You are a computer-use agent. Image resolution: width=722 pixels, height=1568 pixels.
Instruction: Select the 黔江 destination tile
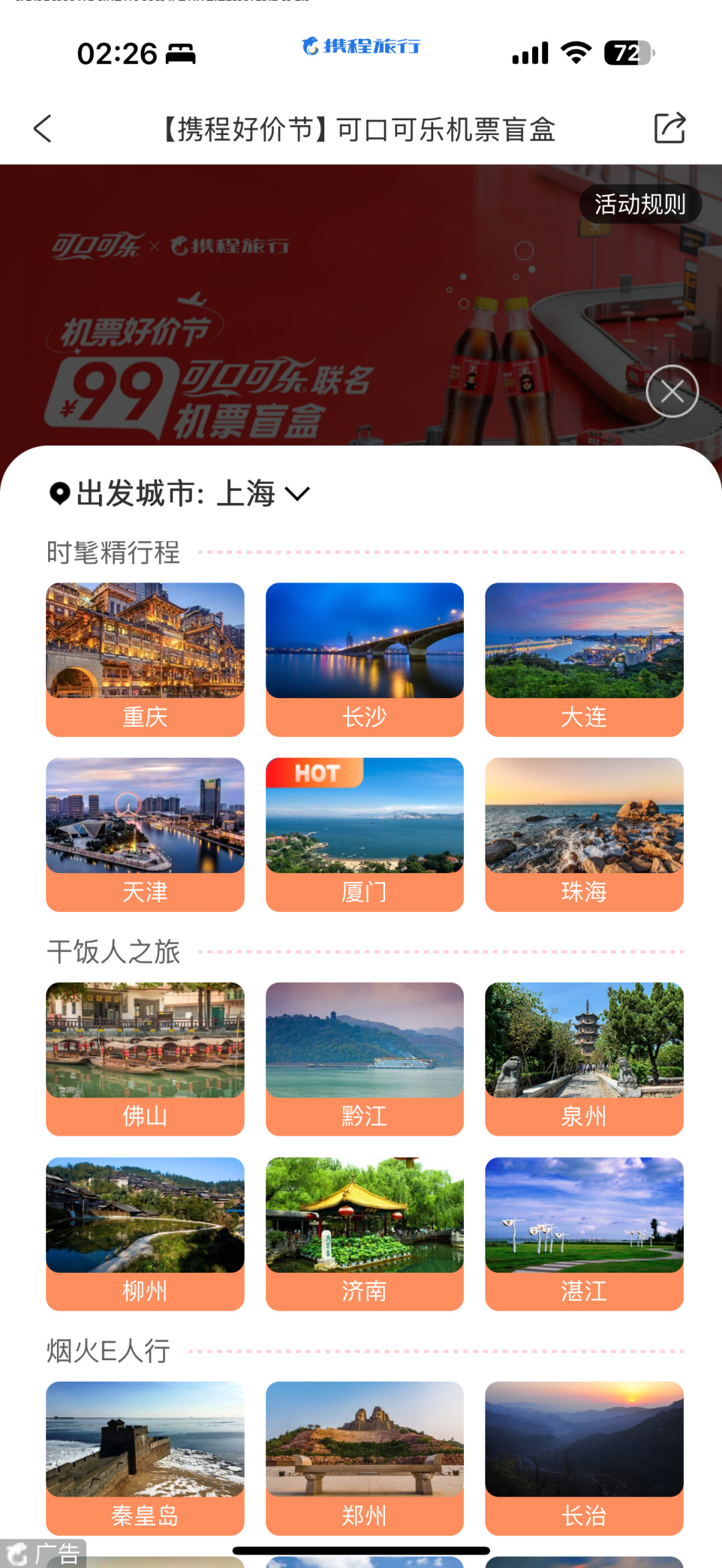coord(364,1058)
